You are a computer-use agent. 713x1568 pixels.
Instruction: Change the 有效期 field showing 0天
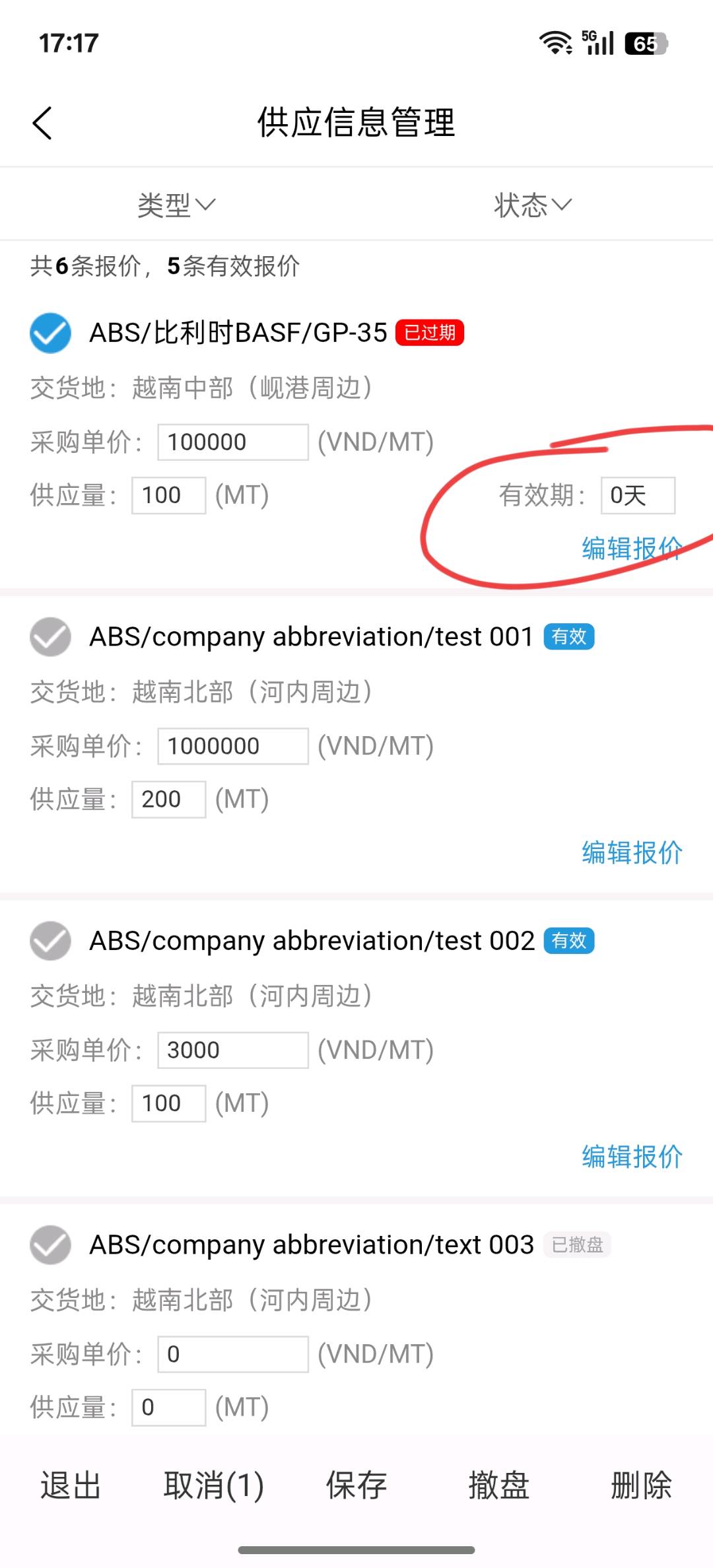(x=637, y=495)
